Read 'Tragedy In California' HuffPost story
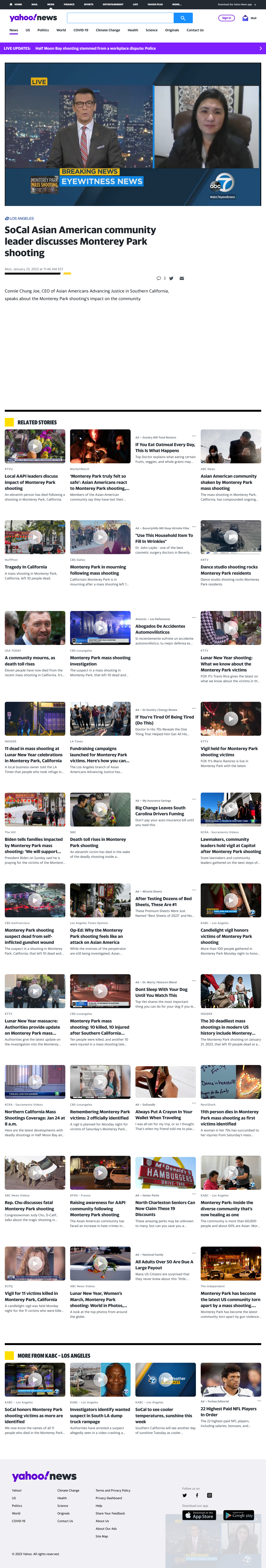Viewport: 266px width, 1568px height. (x=26, y=567)
